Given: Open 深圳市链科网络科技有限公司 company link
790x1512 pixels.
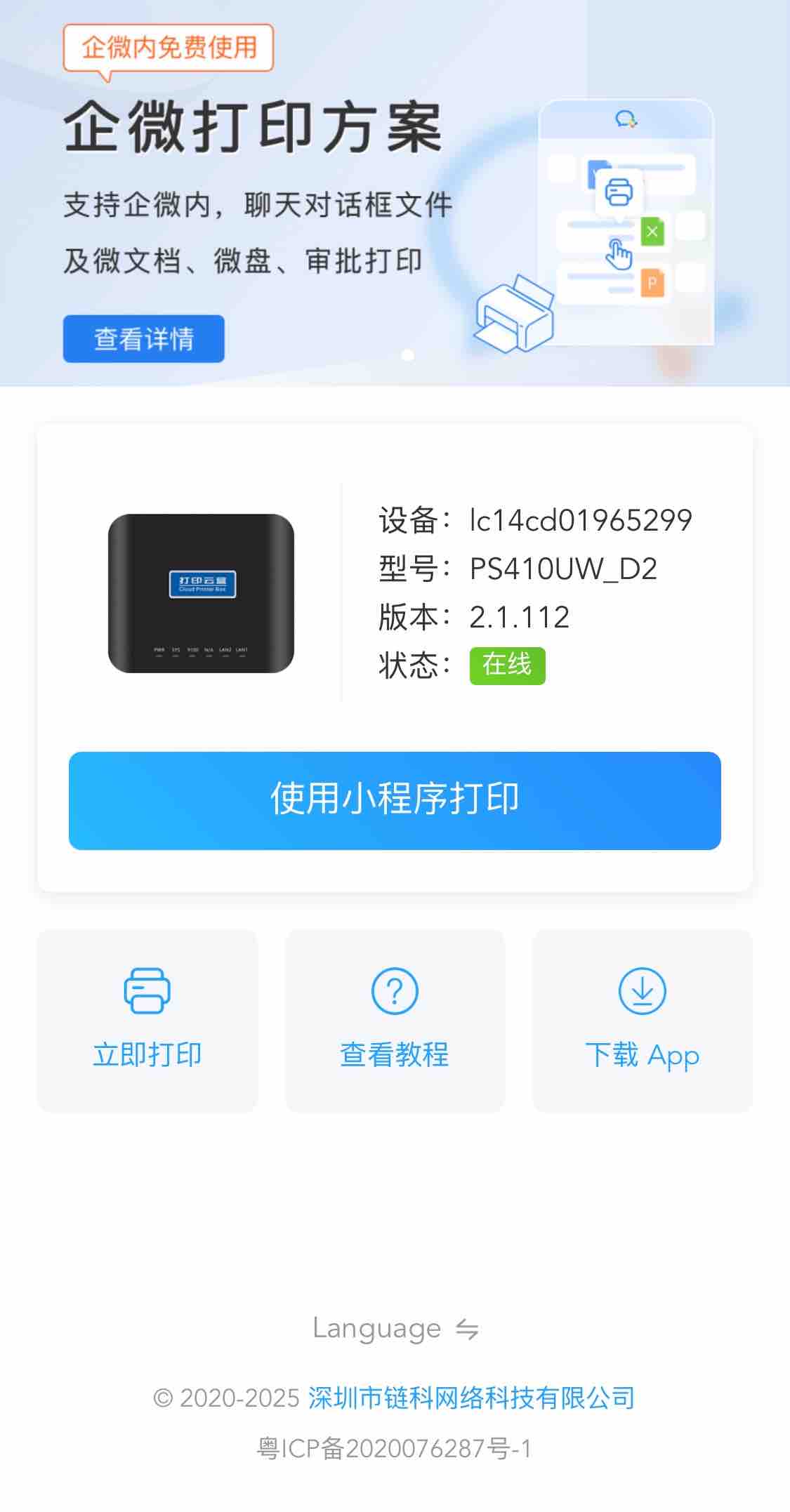Looking at the screenshot, I should pos(471,1398).
